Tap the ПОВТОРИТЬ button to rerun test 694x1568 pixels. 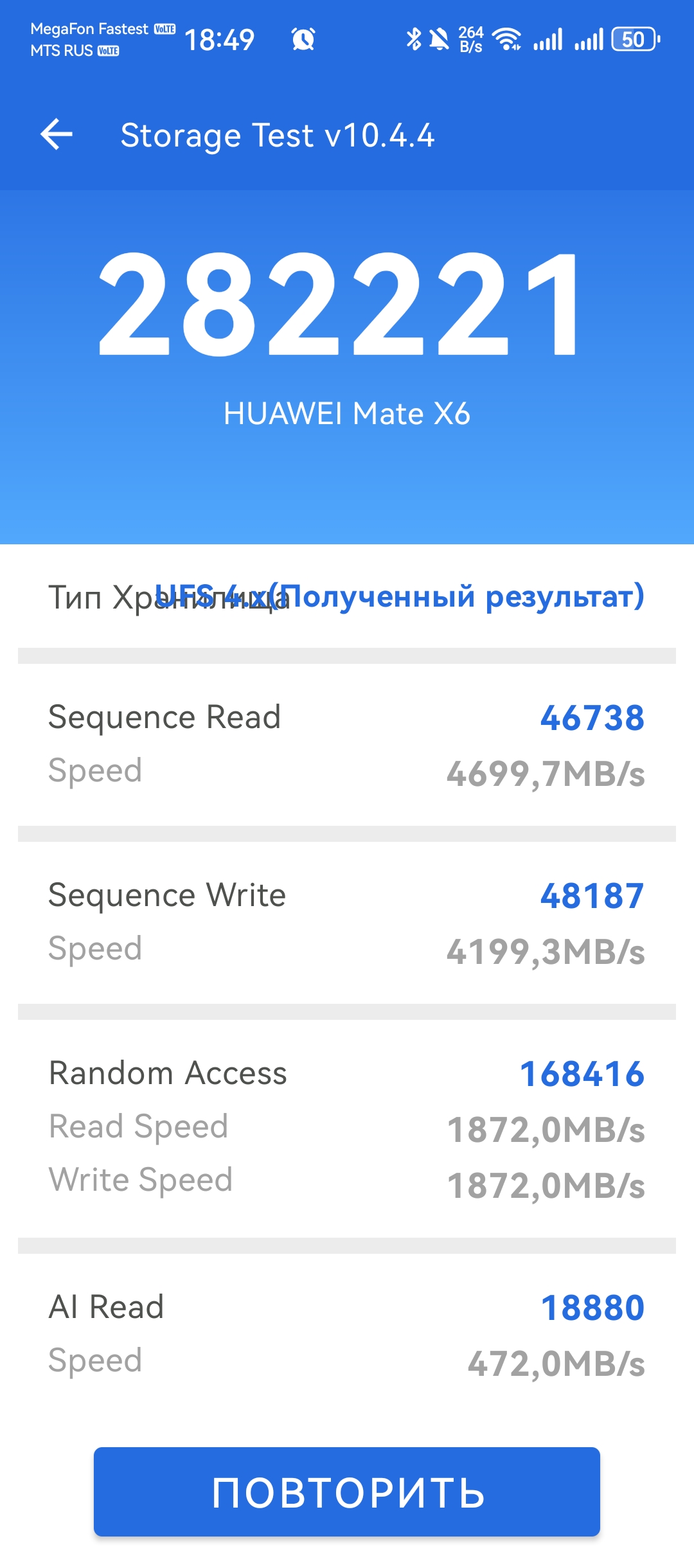pyautogui.click(x=347, y=1492)
